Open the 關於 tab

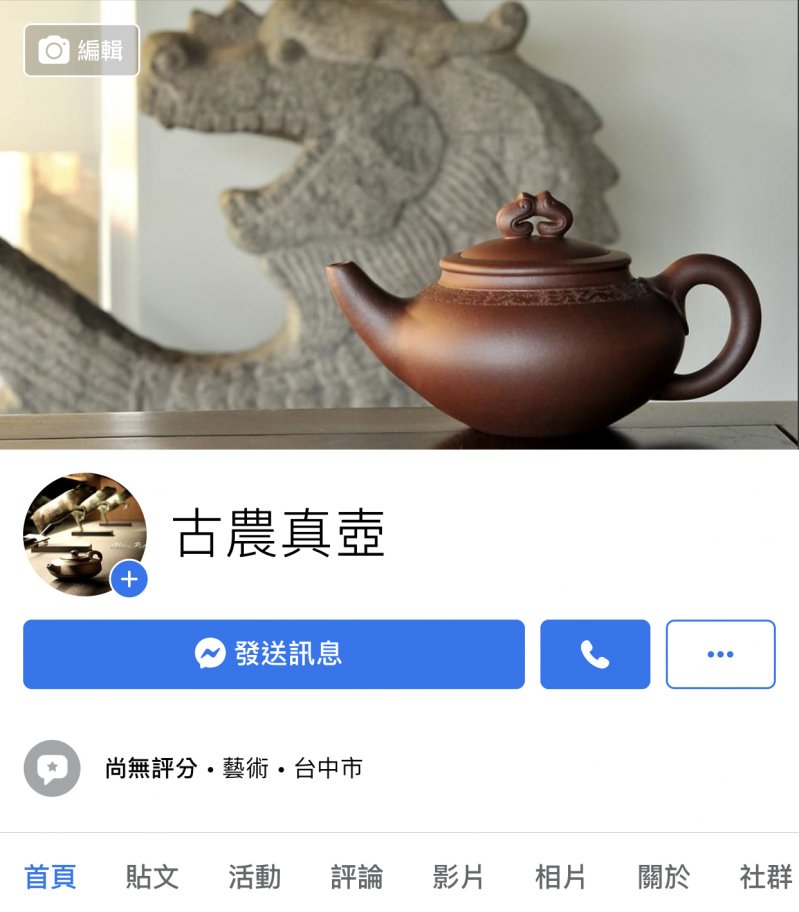(664, 877)
